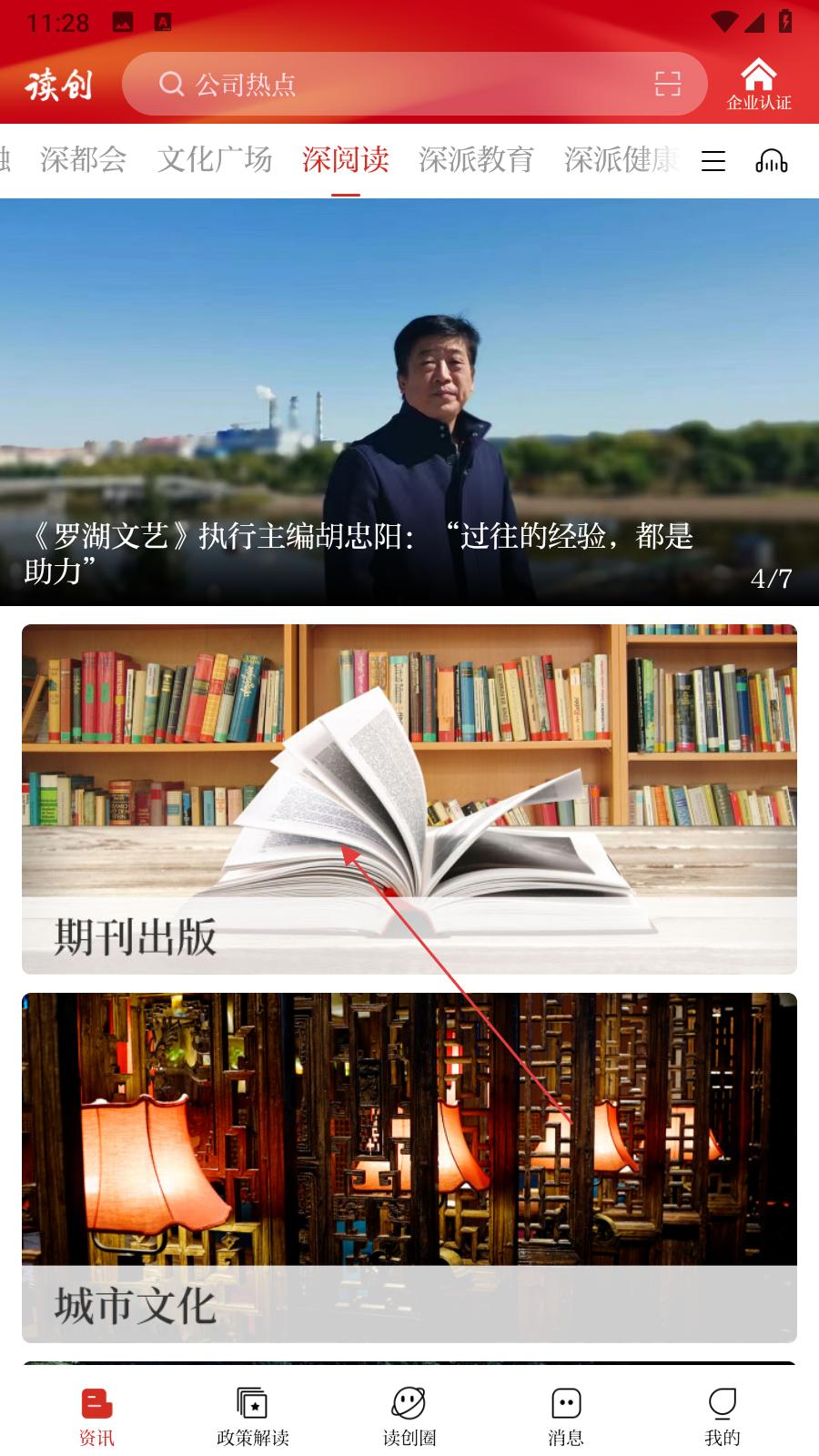Viewport: 819px width, 1456px height.
Task: Select the 深派教育 tab
Action: [x=476, y=160]
